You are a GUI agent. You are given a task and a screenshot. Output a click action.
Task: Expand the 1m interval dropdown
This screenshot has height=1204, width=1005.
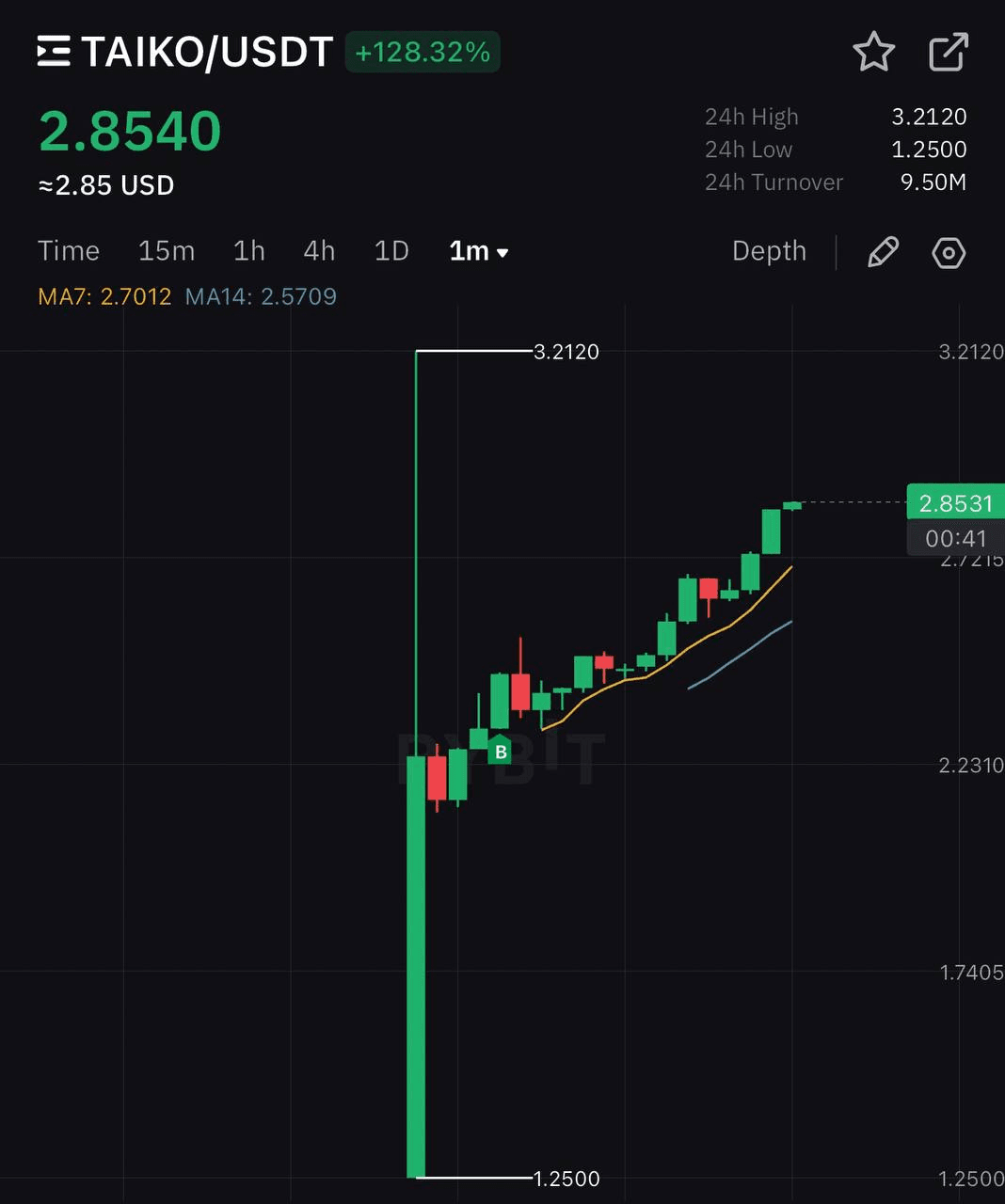pyautogui.click(x=479, y=251)
